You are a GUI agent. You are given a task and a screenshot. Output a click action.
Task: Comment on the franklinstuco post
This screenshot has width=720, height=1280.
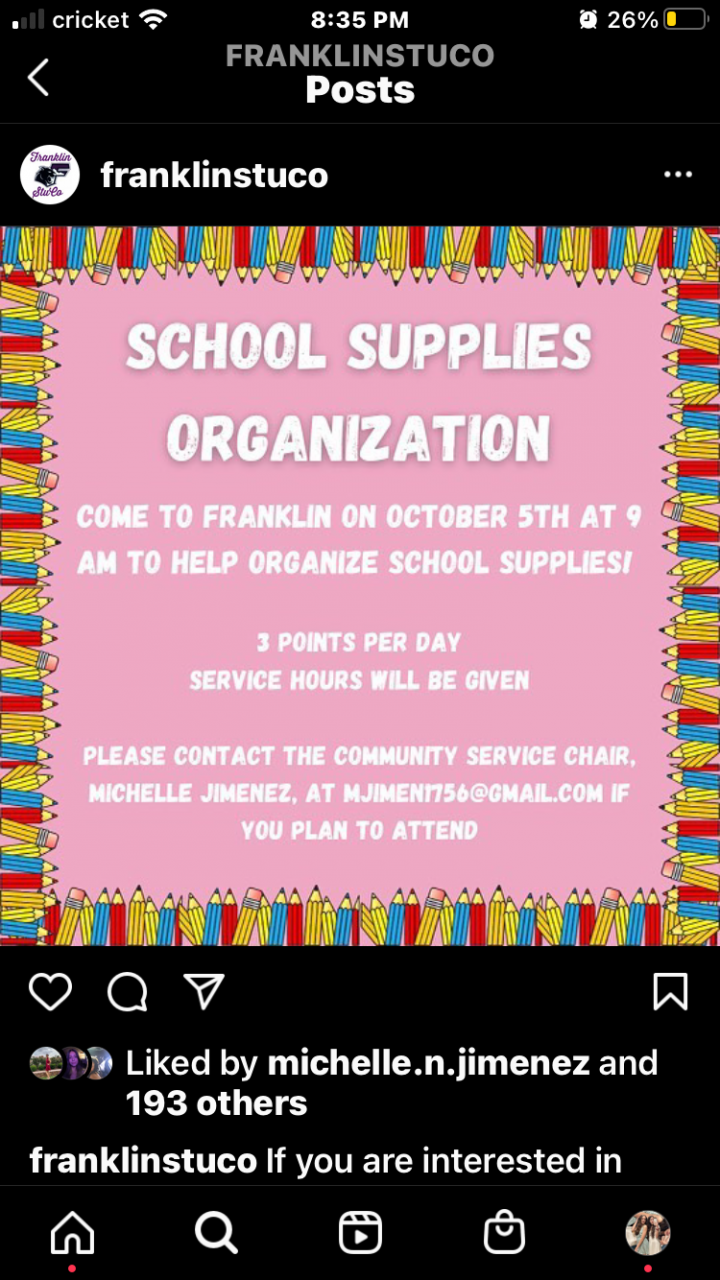click(x=127, y=991)
